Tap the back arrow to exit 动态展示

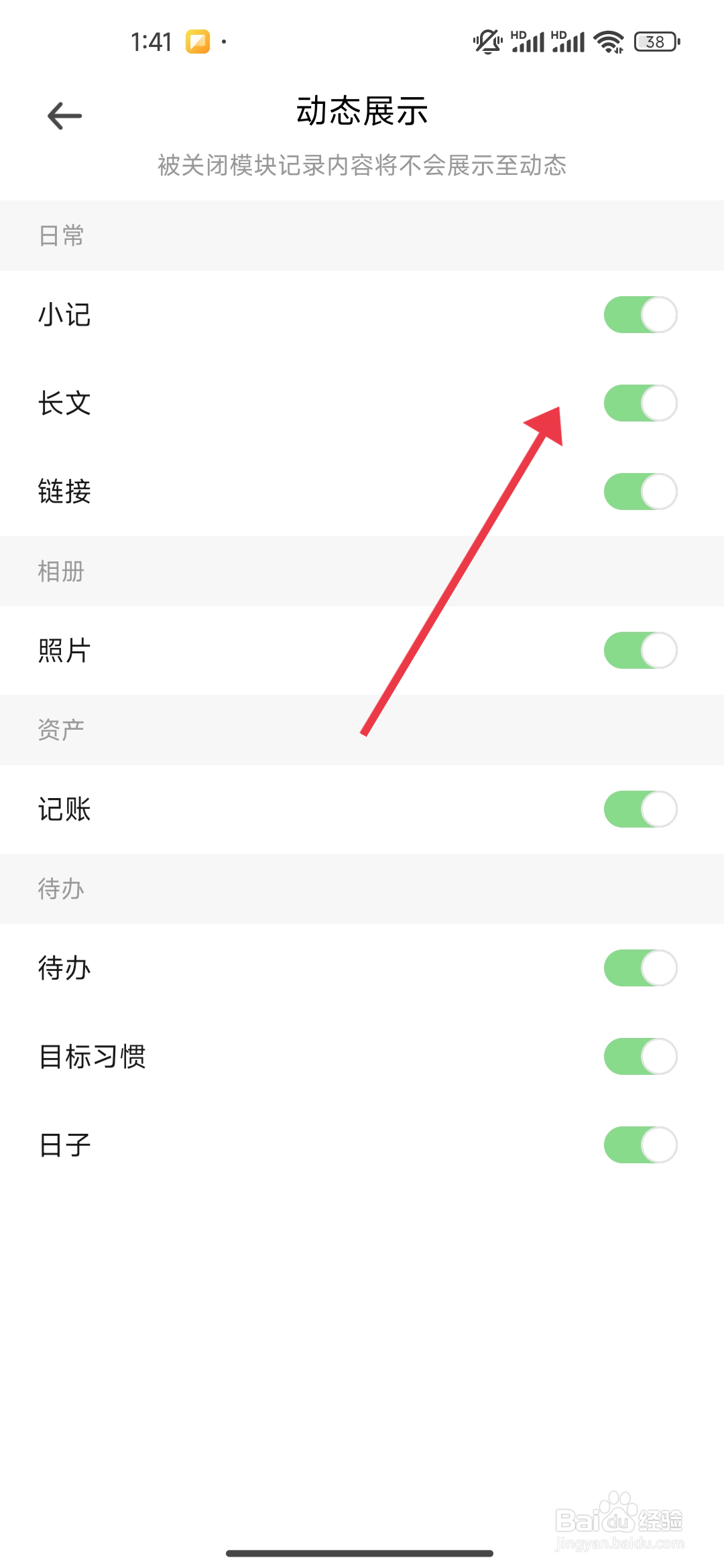pyautogui.click(x=64, y=115)
